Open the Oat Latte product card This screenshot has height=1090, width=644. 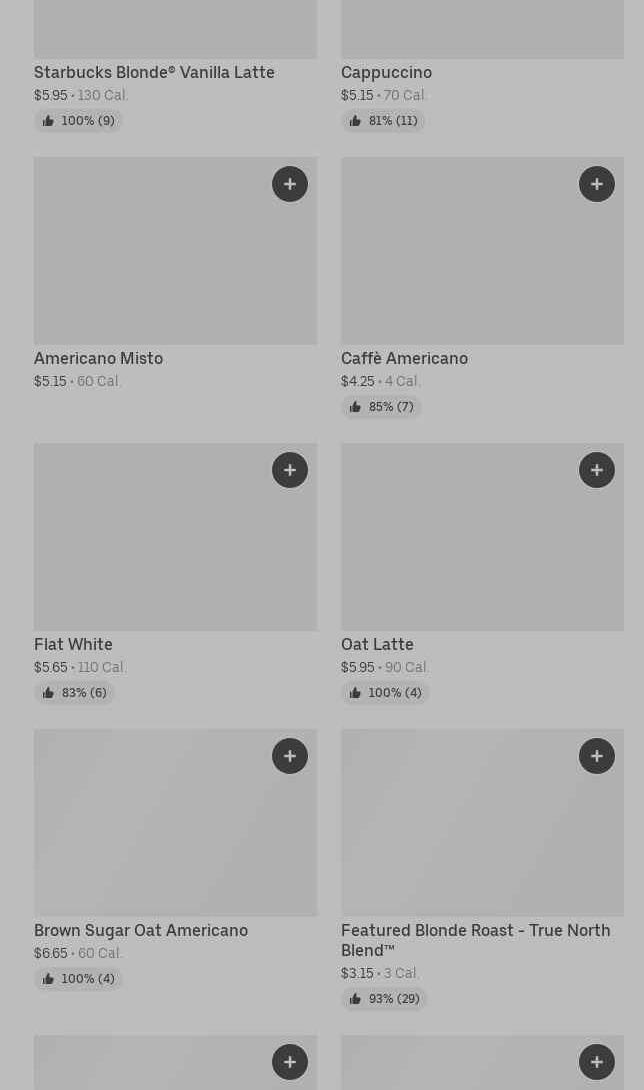[482, 574]
